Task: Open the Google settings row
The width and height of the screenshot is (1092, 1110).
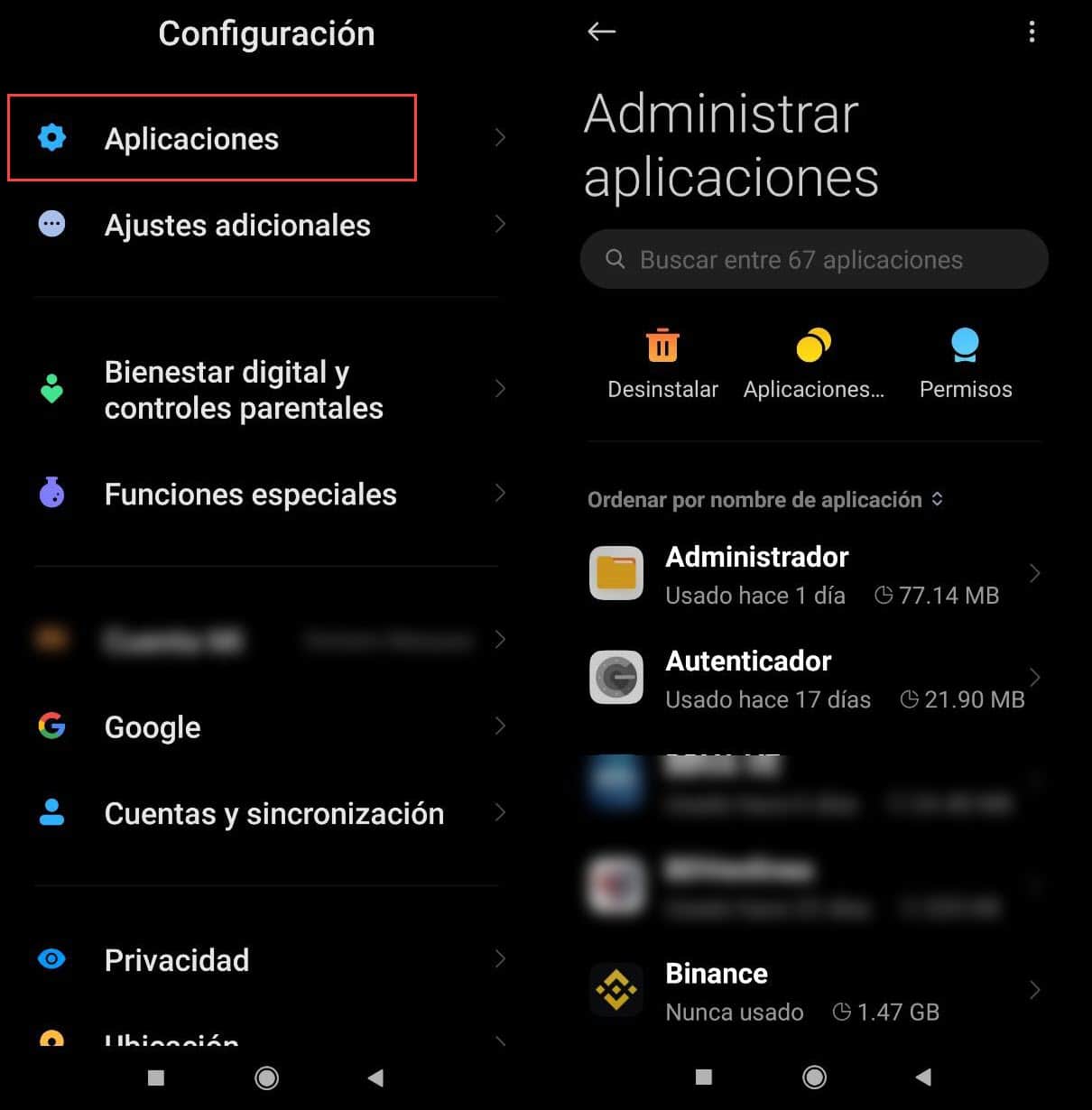Action: pyautogui.click(x=153, y=727)
